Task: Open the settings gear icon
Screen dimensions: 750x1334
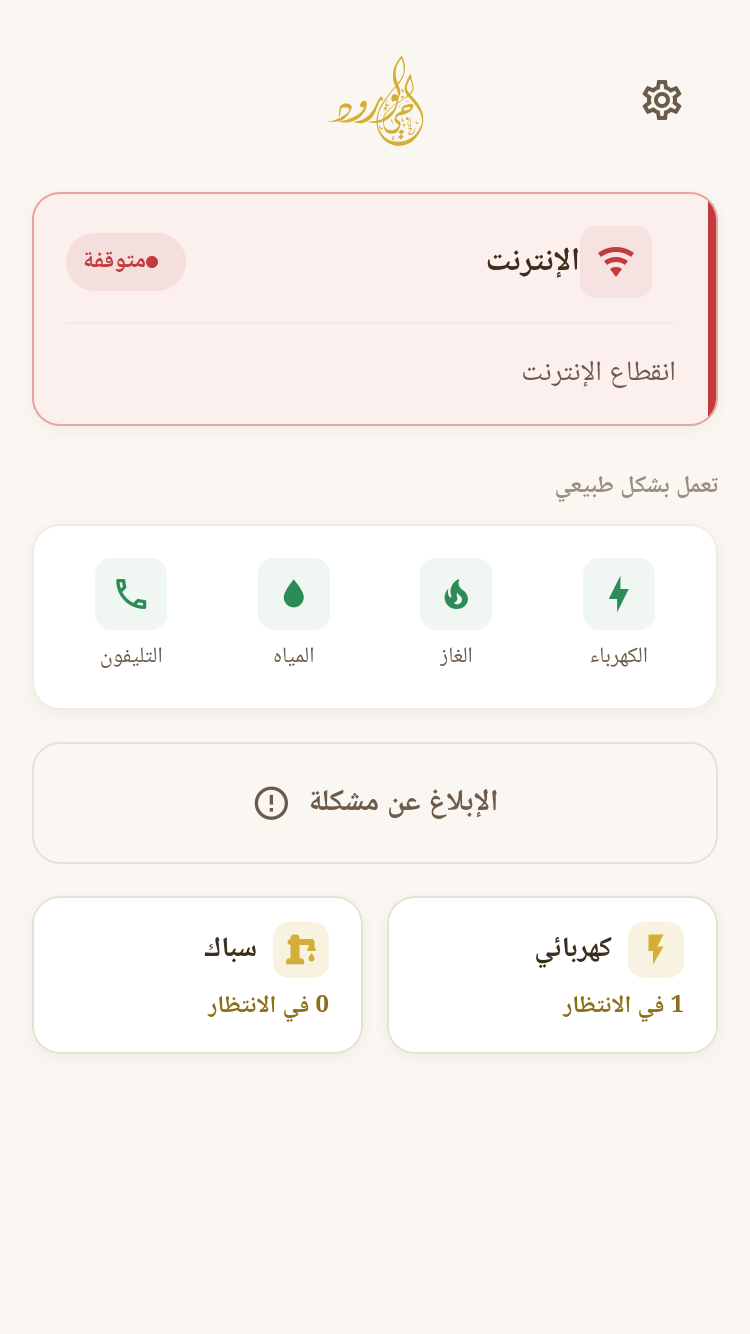Action: (x=661, y=99)
